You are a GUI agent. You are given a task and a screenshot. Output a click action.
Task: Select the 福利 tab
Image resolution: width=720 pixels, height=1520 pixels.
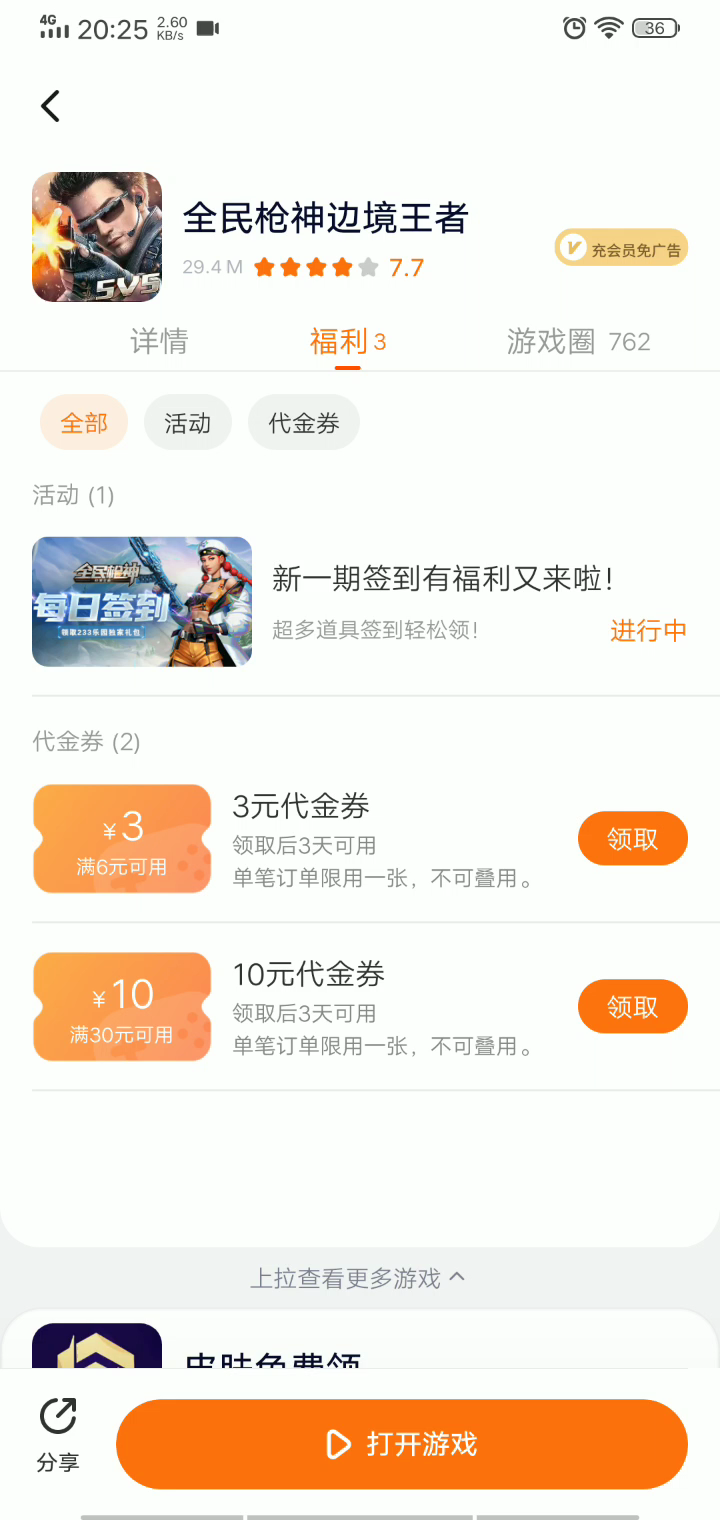point(347,342)
